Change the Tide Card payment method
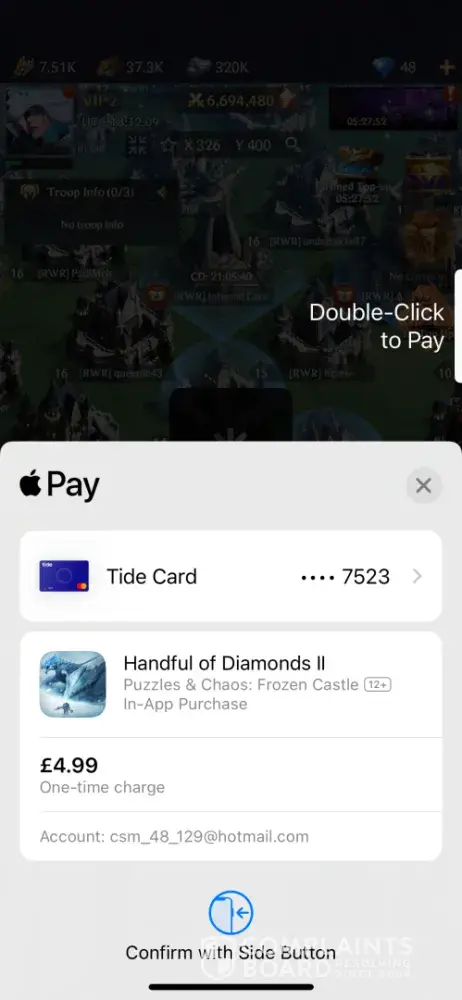 230,576
